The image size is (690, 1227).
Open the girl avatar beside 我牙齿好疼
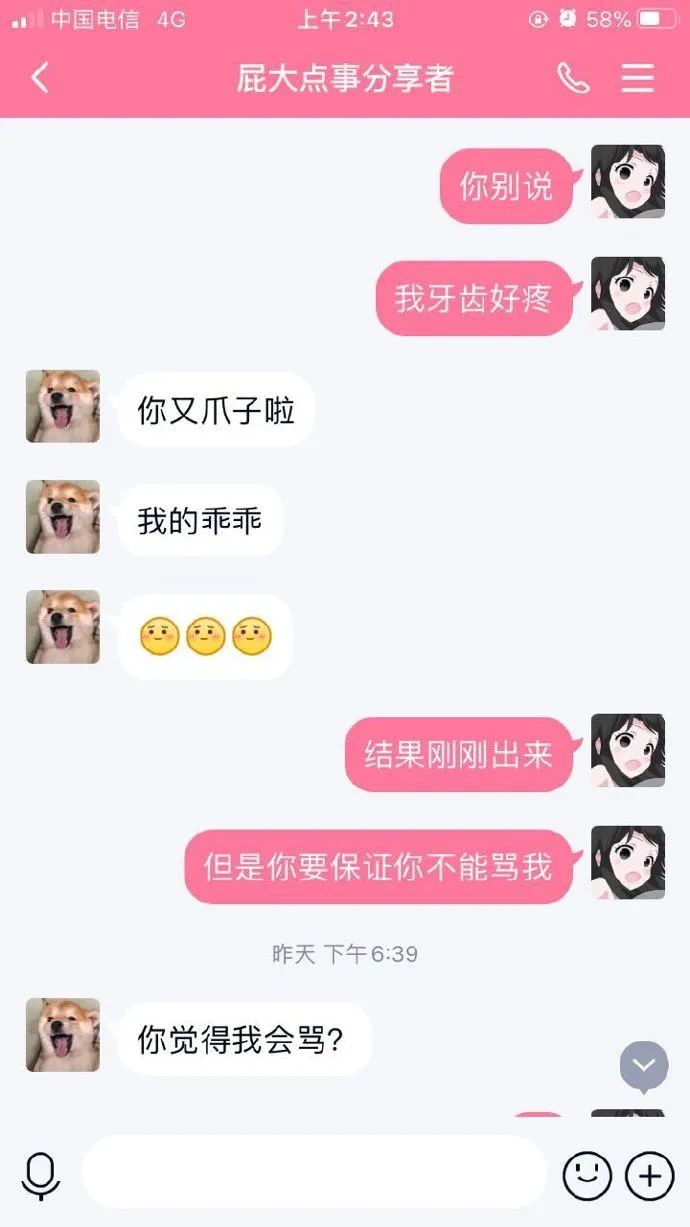pyautogui.click(x=628, y=294)
